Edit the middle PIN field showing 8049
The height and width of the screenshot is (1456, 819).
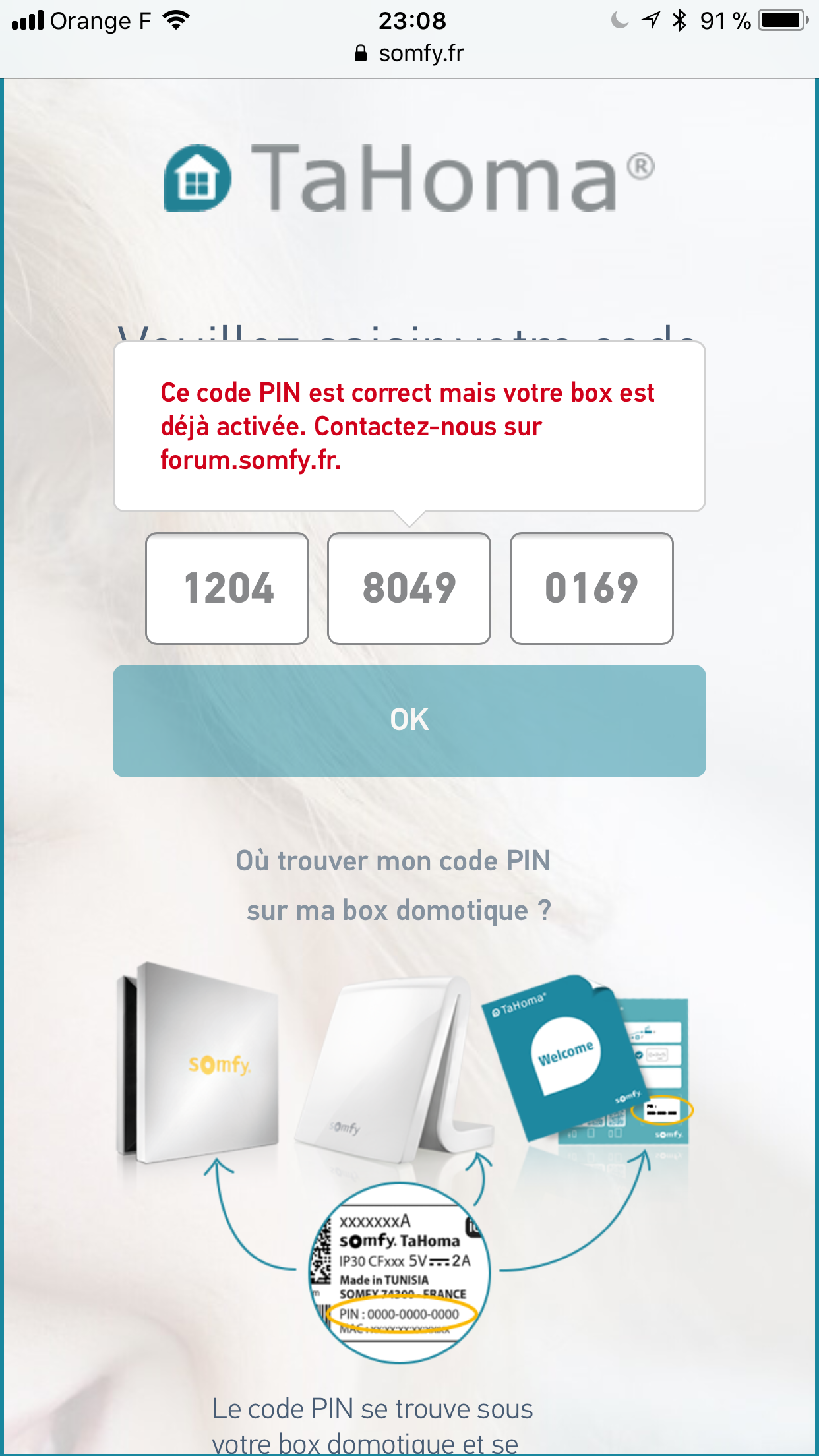coord(409,588)
